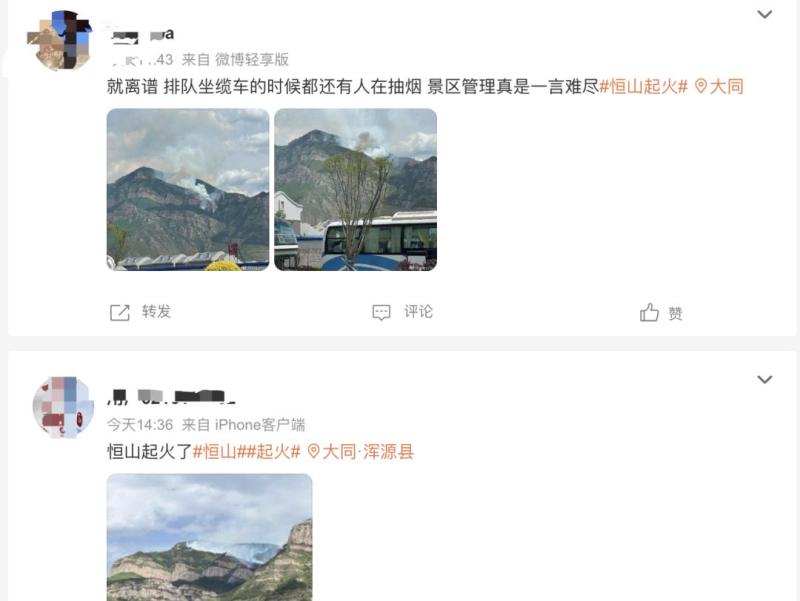Open the 大同·浑源县 location tag

tap(360, 452)
